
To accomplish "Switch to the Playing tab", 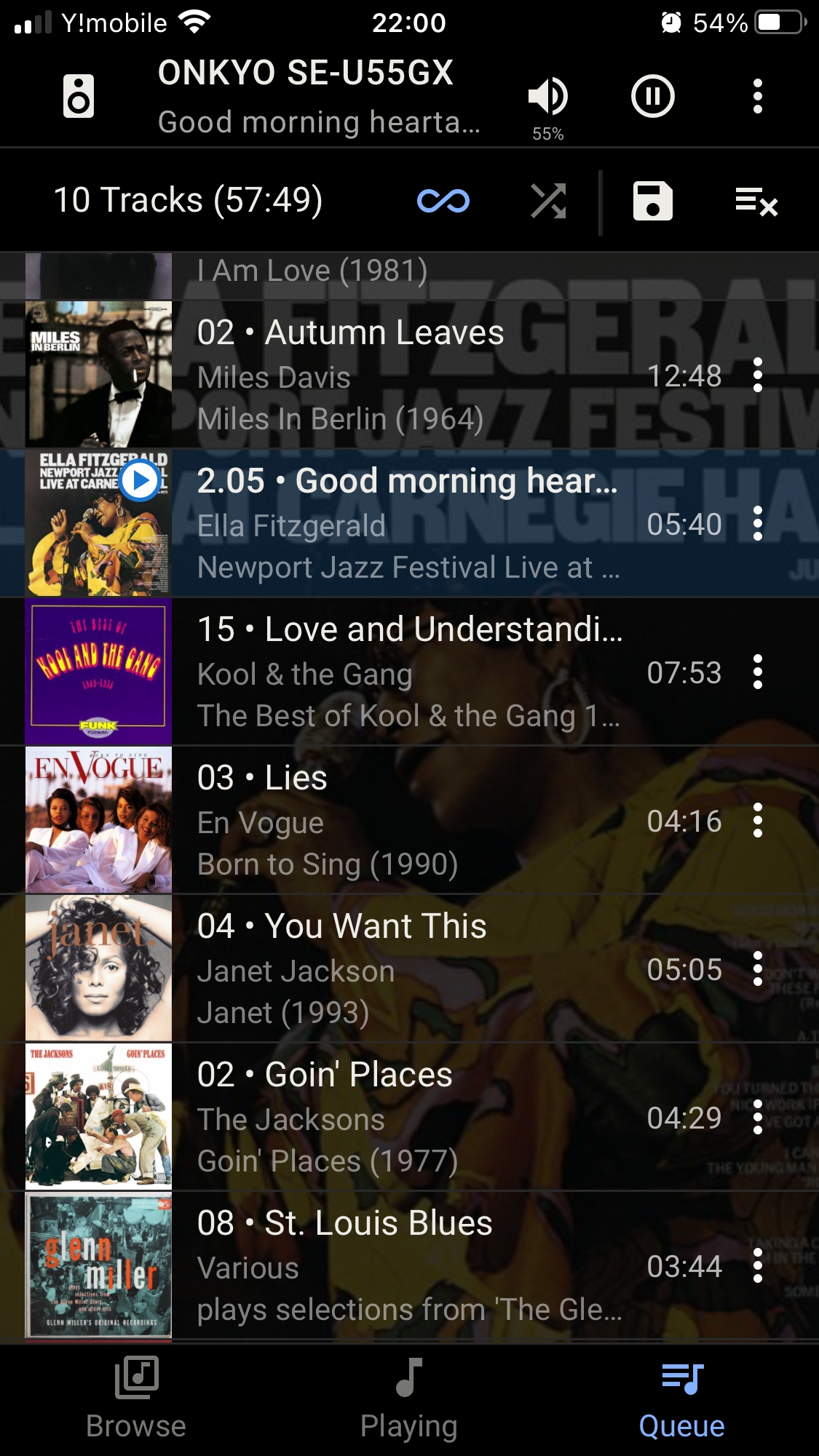I will coord(408,1399).
